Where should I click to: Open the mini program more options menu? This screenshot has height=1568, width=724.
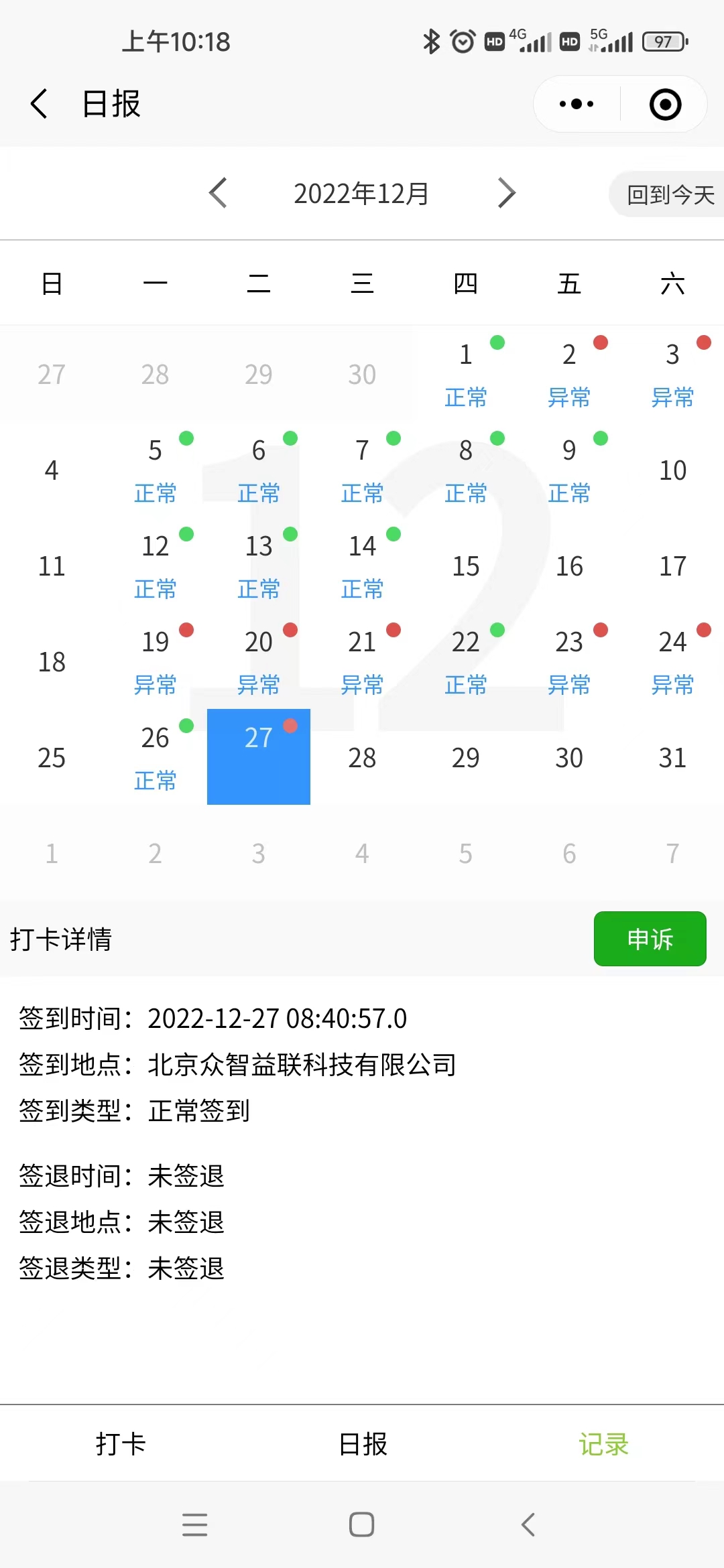[x=577, y=104]
